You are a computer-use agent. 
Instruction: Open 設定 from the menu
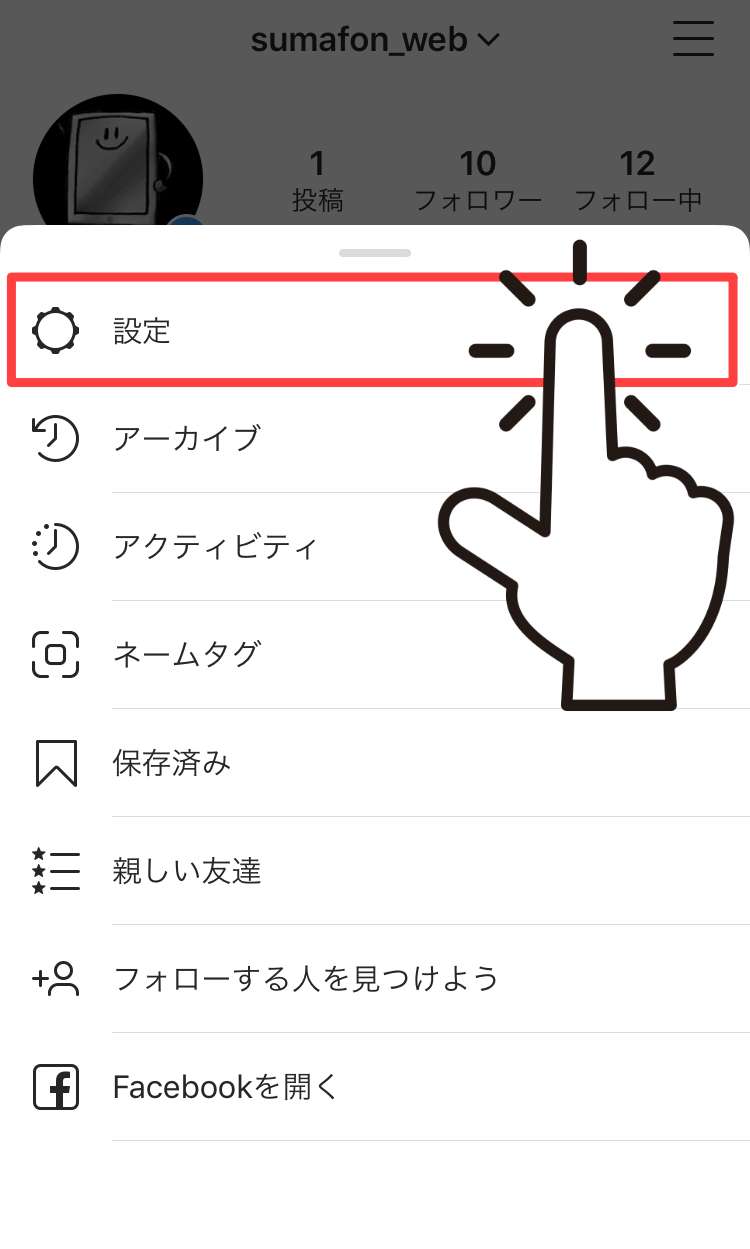pyautogui.click(x=142, y=331)
